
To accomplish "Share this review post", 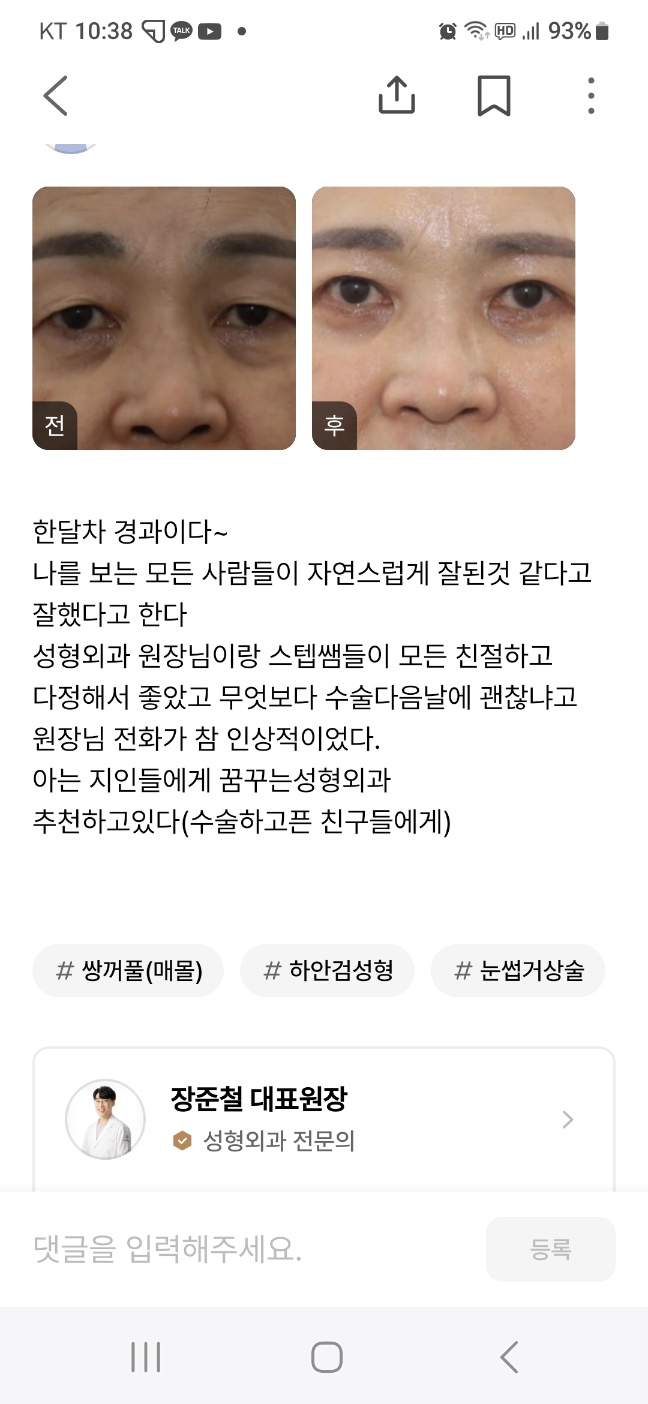I will (x=397, y=96).
